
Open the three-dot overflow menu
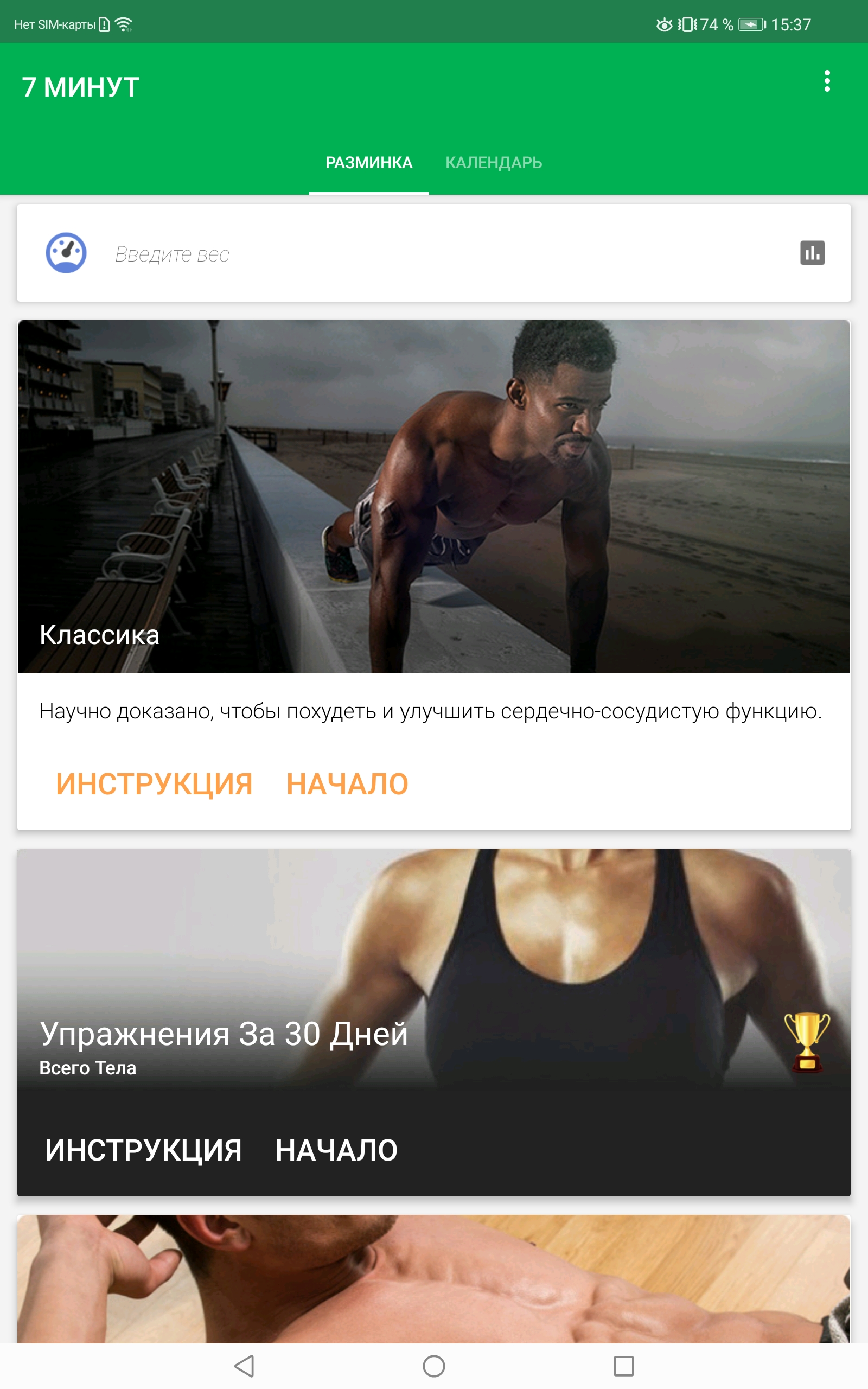pos(827,81)
